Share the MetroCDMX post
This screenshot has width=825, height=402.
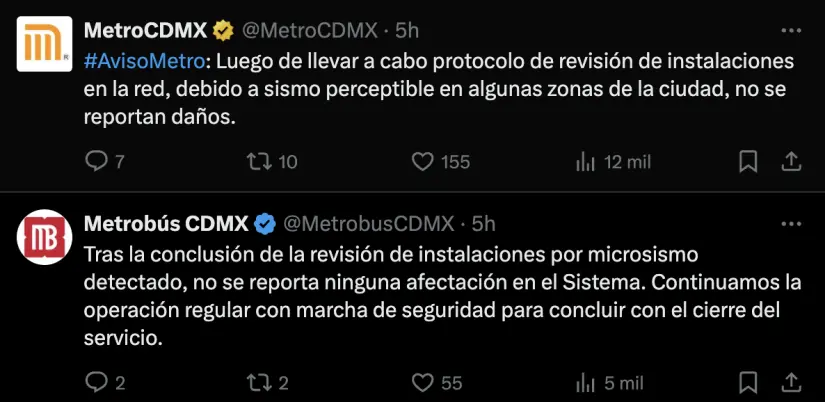tap(790, 161)
